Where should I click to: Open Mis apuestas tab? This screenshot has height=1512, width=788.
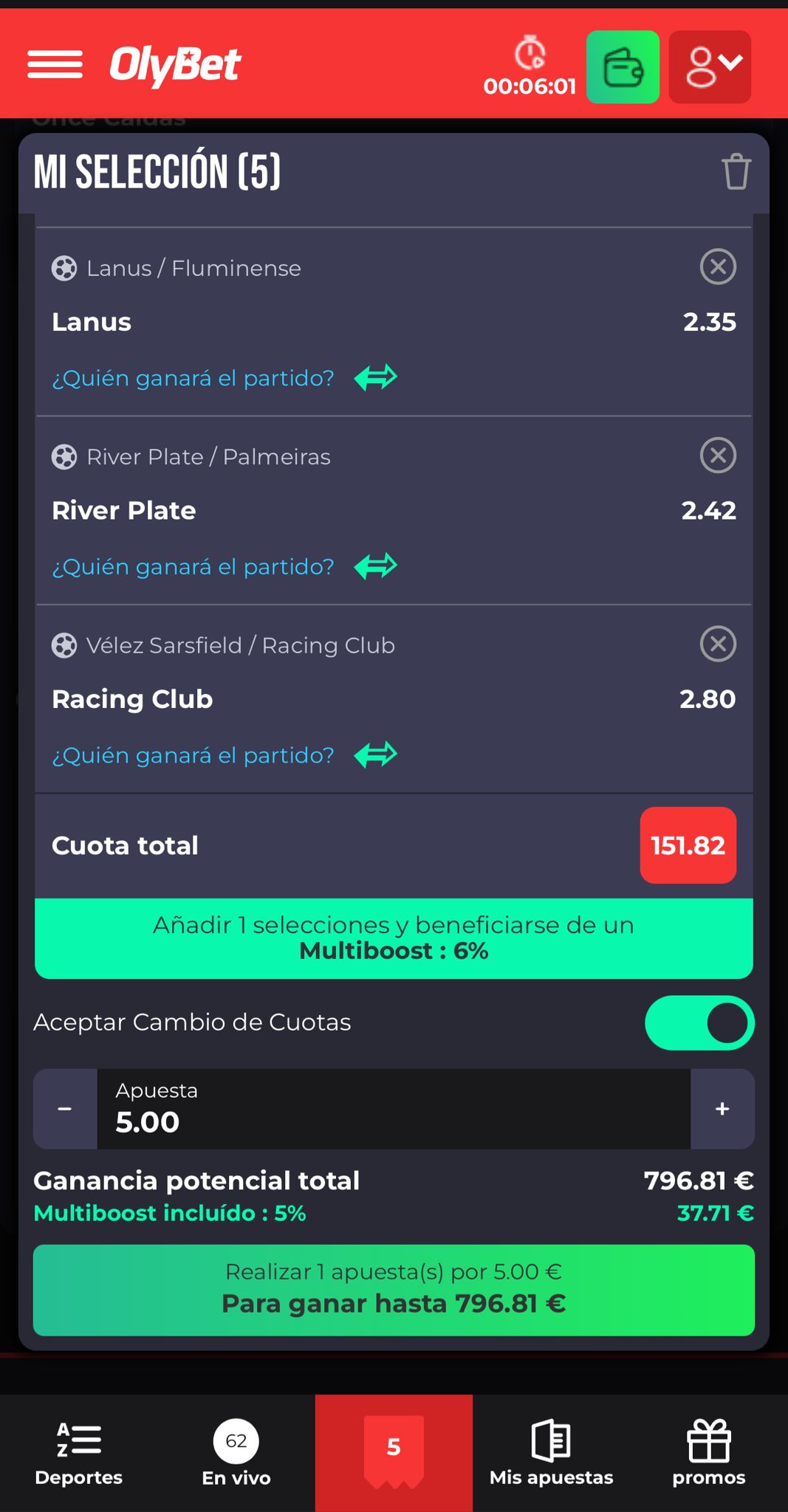coord(551,1453)
